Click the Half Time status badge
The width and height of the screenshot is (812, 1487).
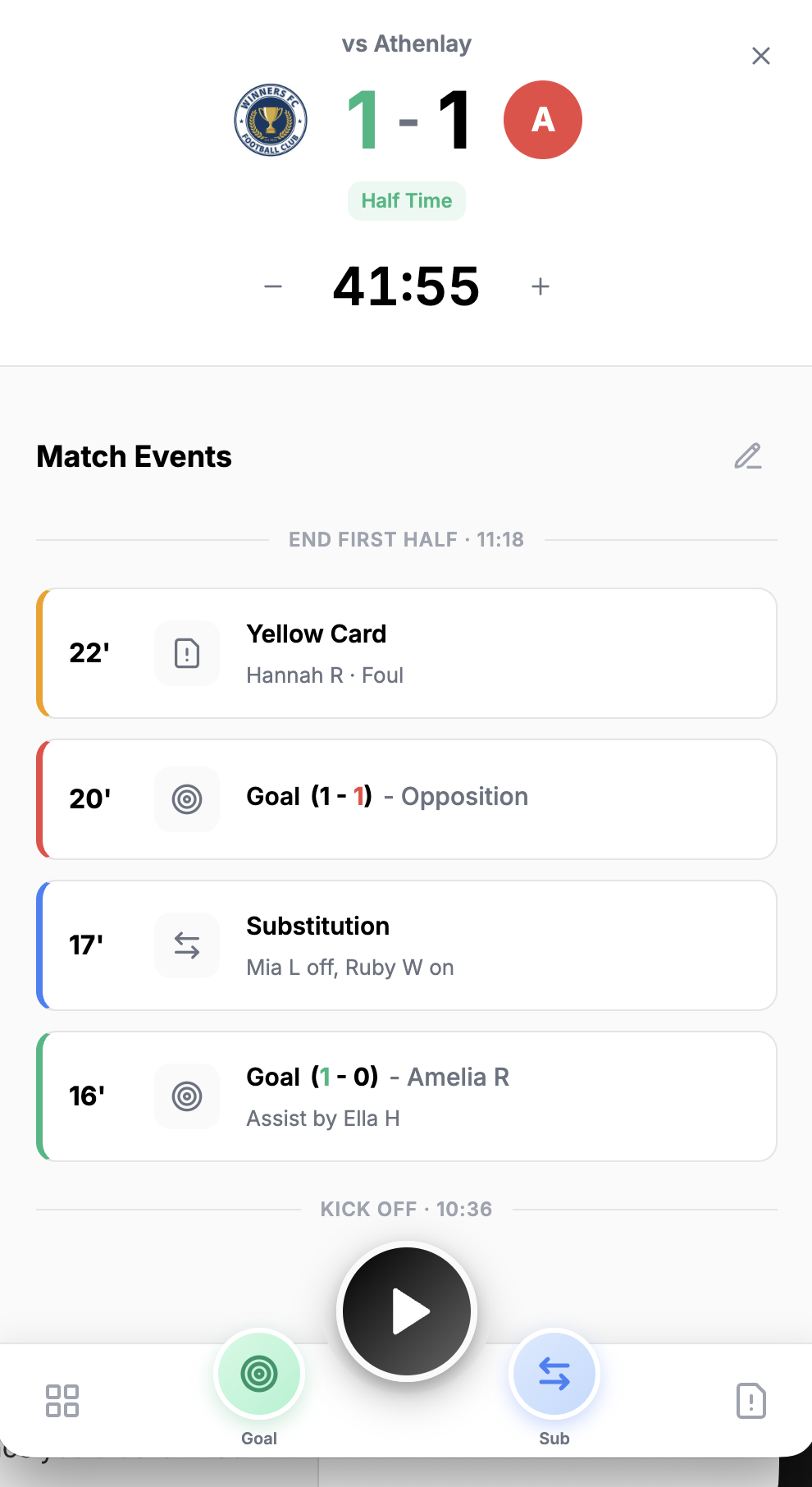tap(406, 200)
